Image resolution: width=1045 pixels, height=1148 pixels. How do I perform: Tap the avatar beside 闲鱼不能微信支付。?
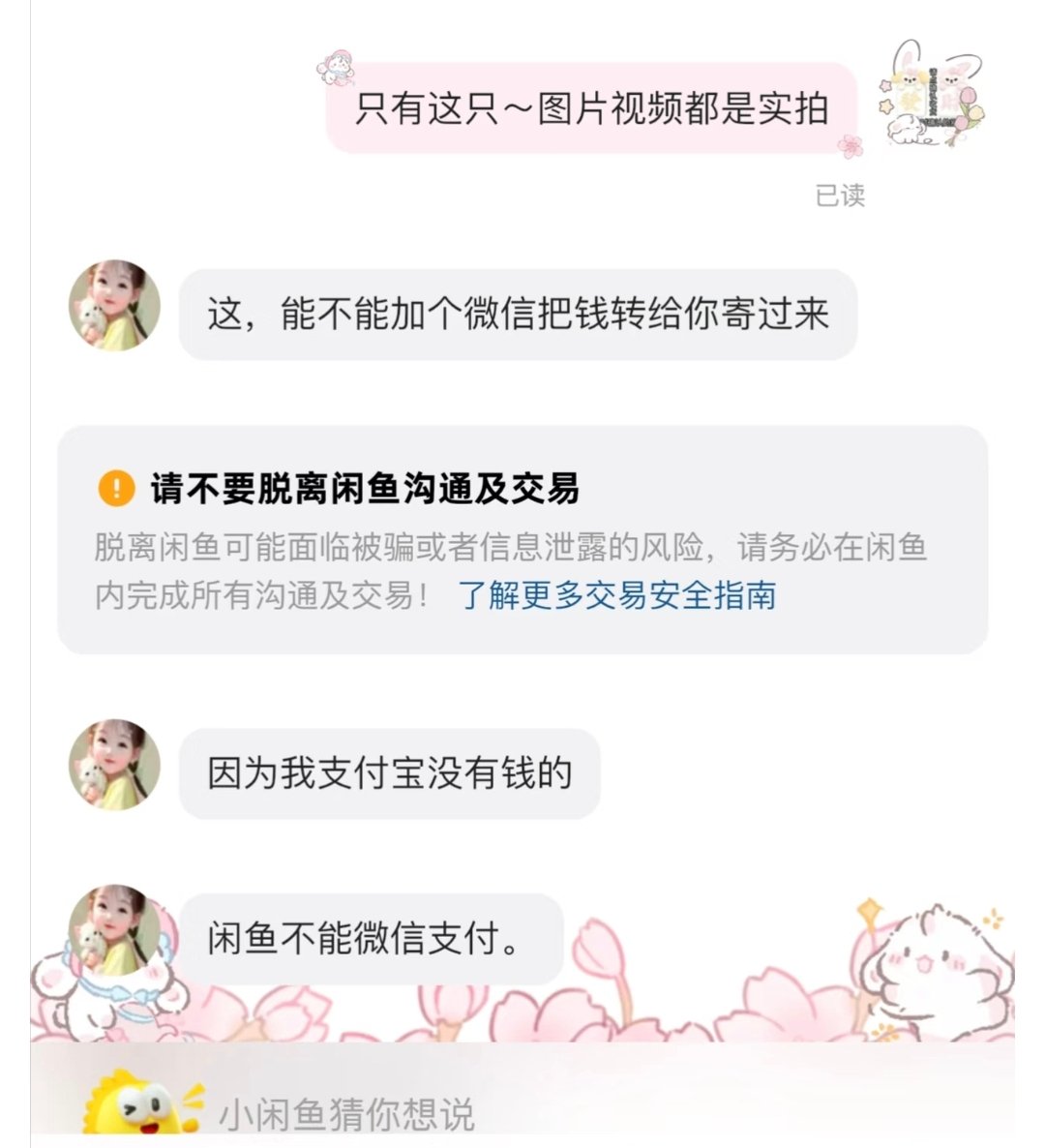114,929
